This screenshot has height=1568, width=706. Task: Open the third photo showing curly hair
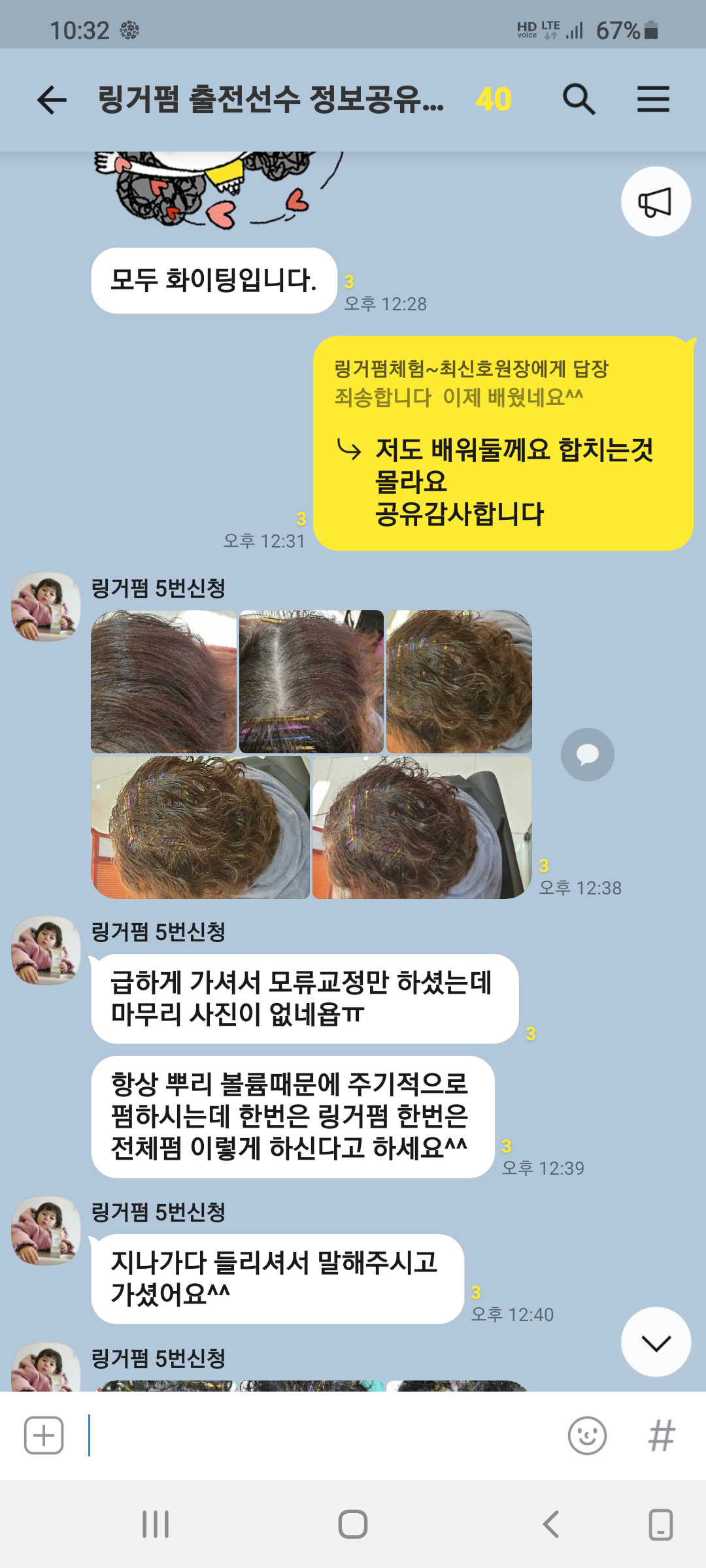459,681
